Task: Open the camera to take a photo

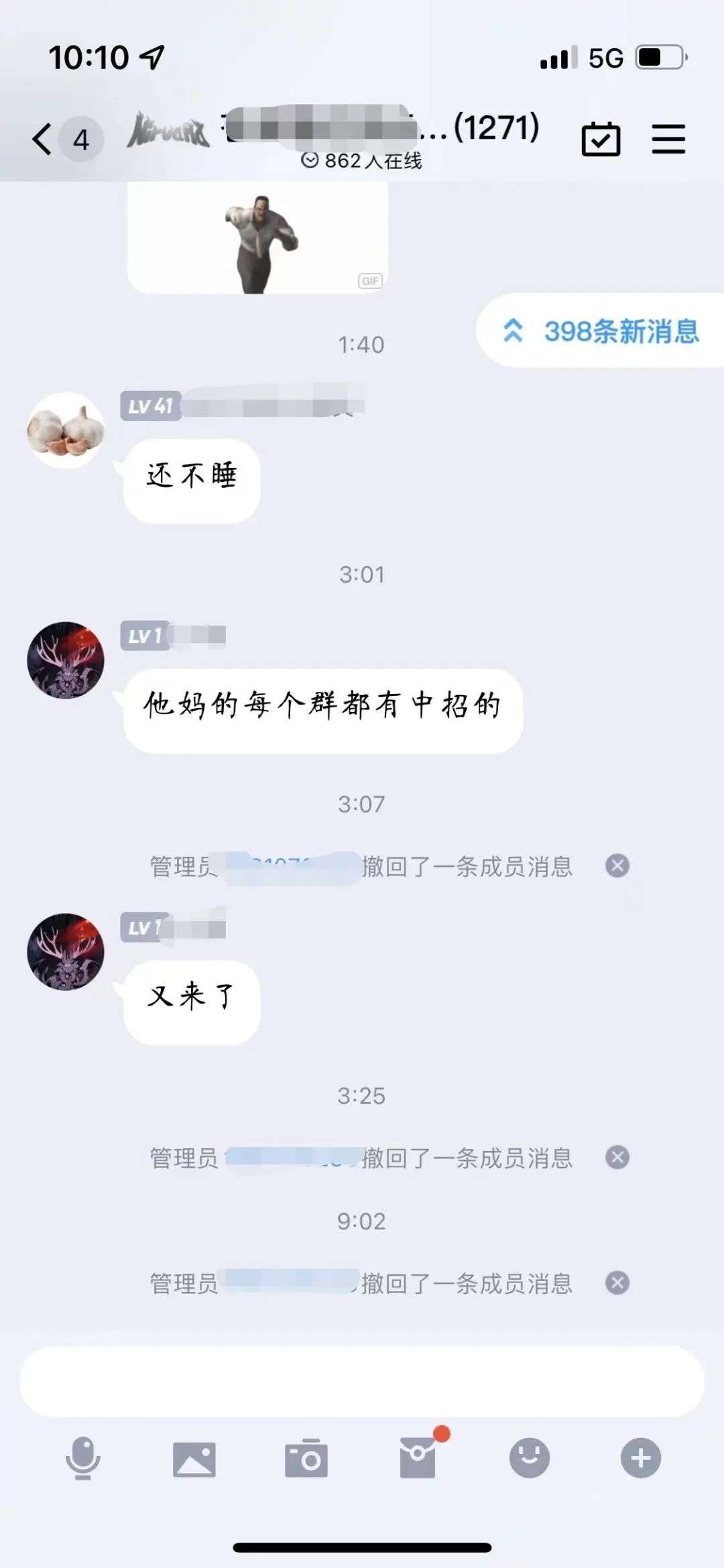Action: (x=306, y=1459)
